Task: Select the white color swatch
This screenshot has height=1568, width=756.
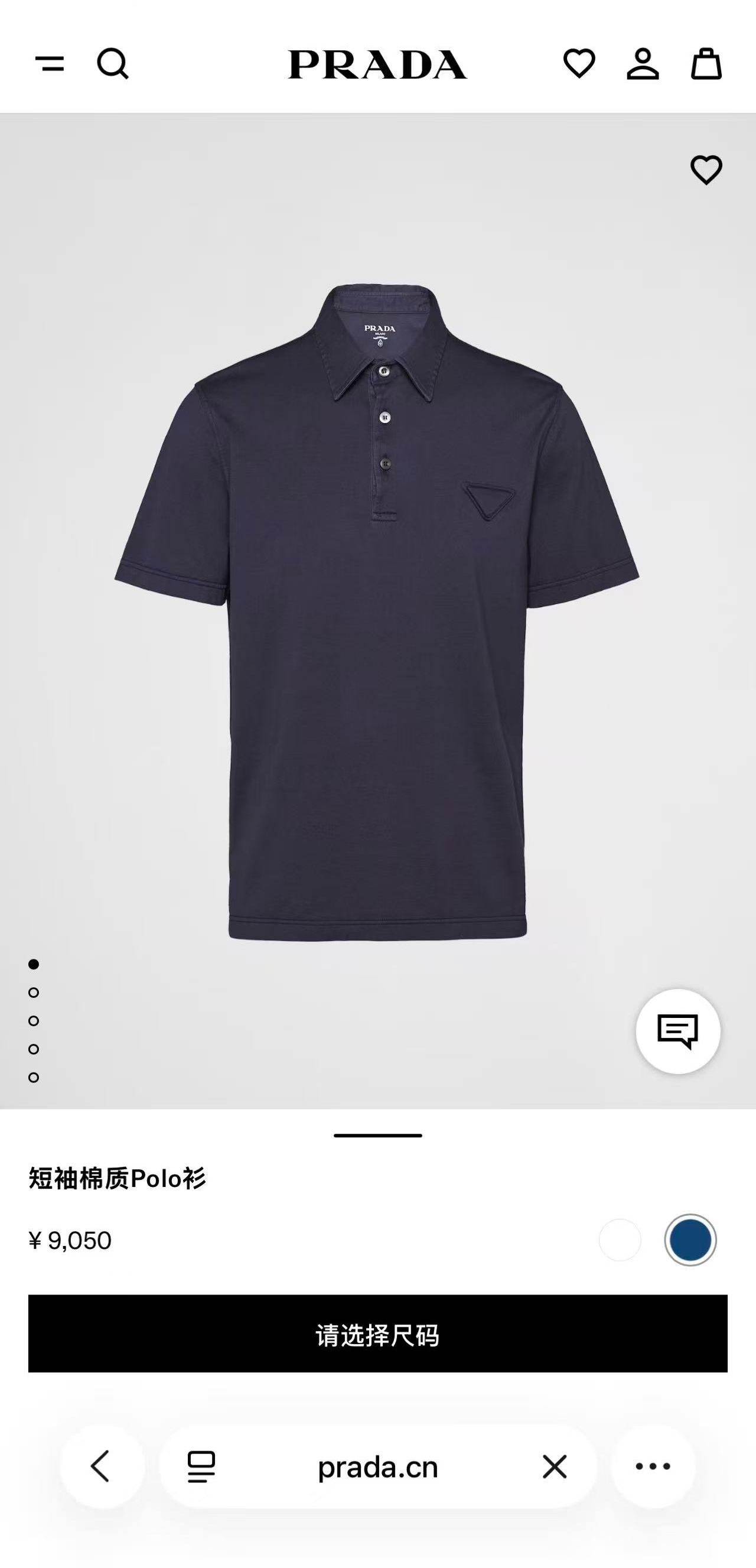Action: pos(620,1240)
